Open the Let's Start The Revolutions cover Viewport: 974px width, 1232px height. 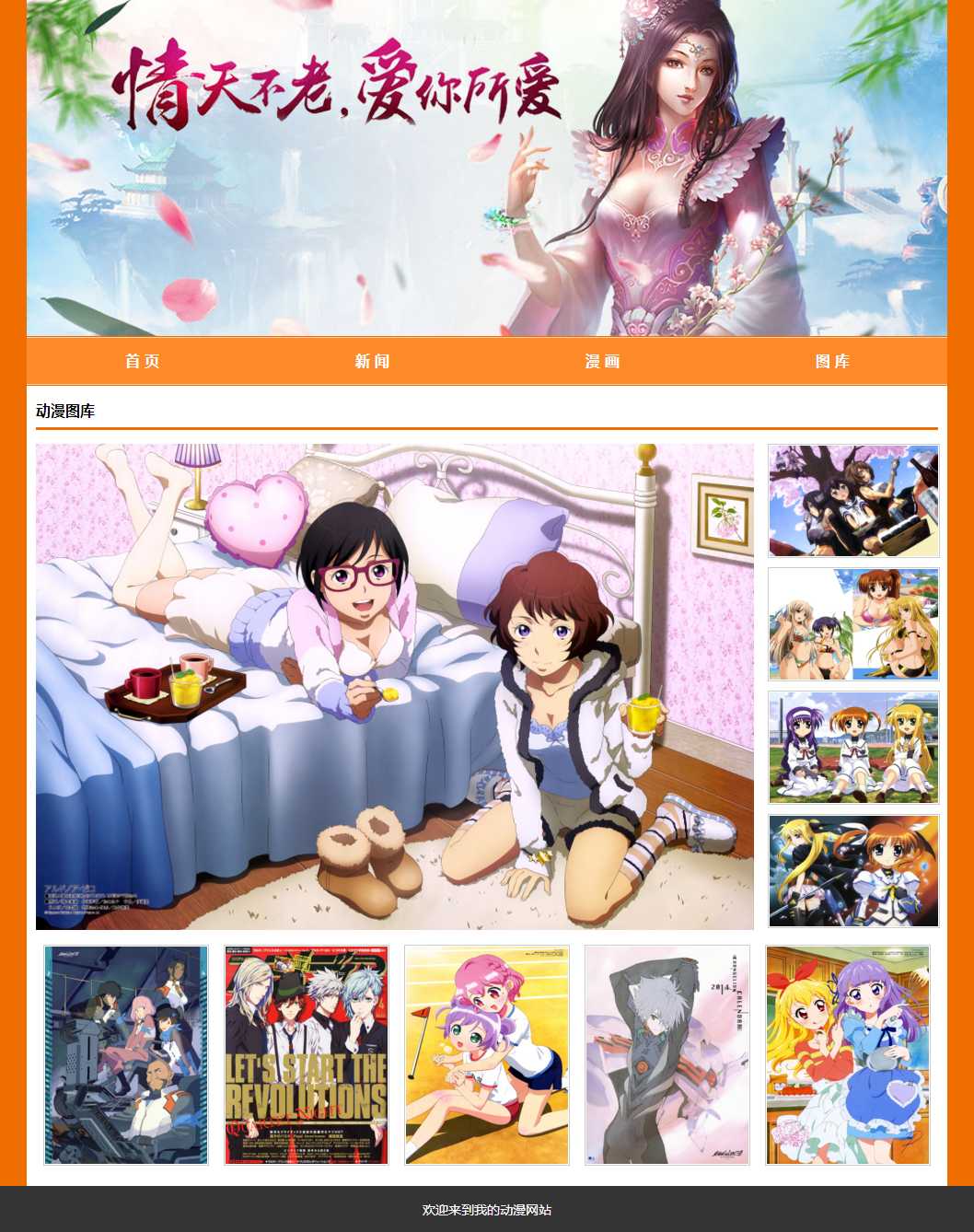(x=307, y=1055)
